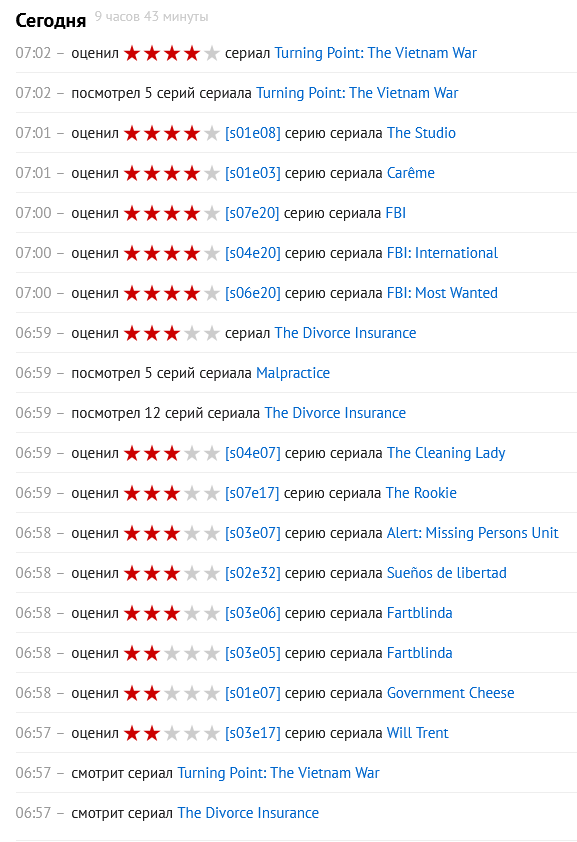Open The Cleaning Lady series link
The image size is (577, 842).
pyautogui.click(x=446, y=453)
